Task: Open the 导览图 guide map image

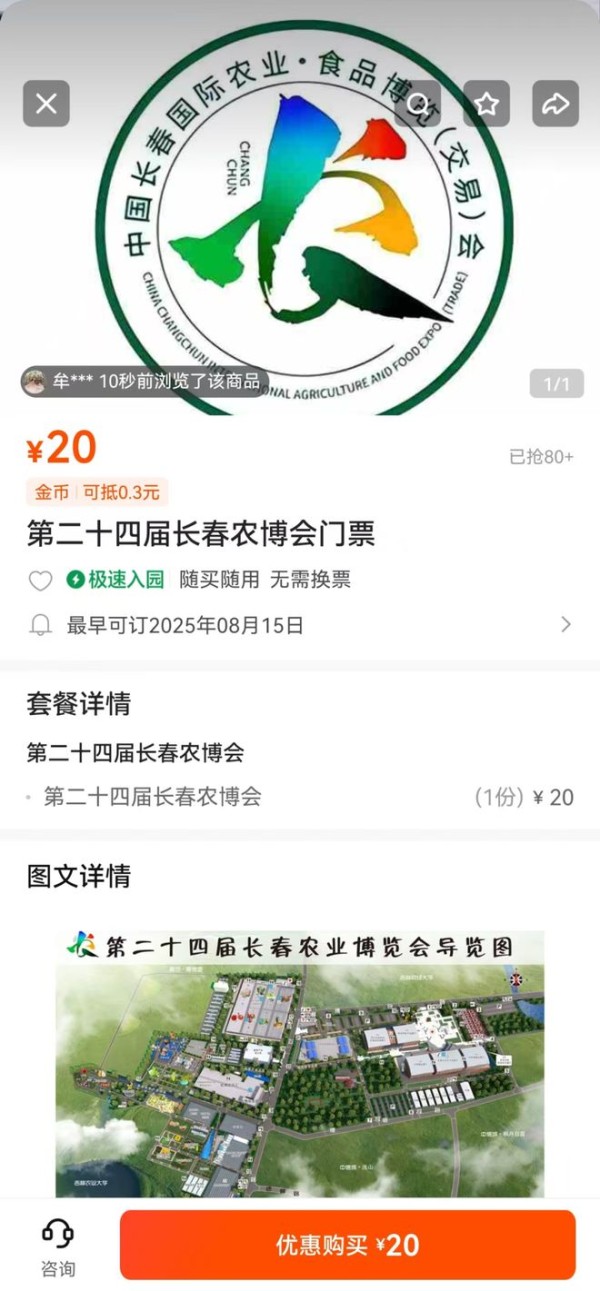Action: (300, 1063)
